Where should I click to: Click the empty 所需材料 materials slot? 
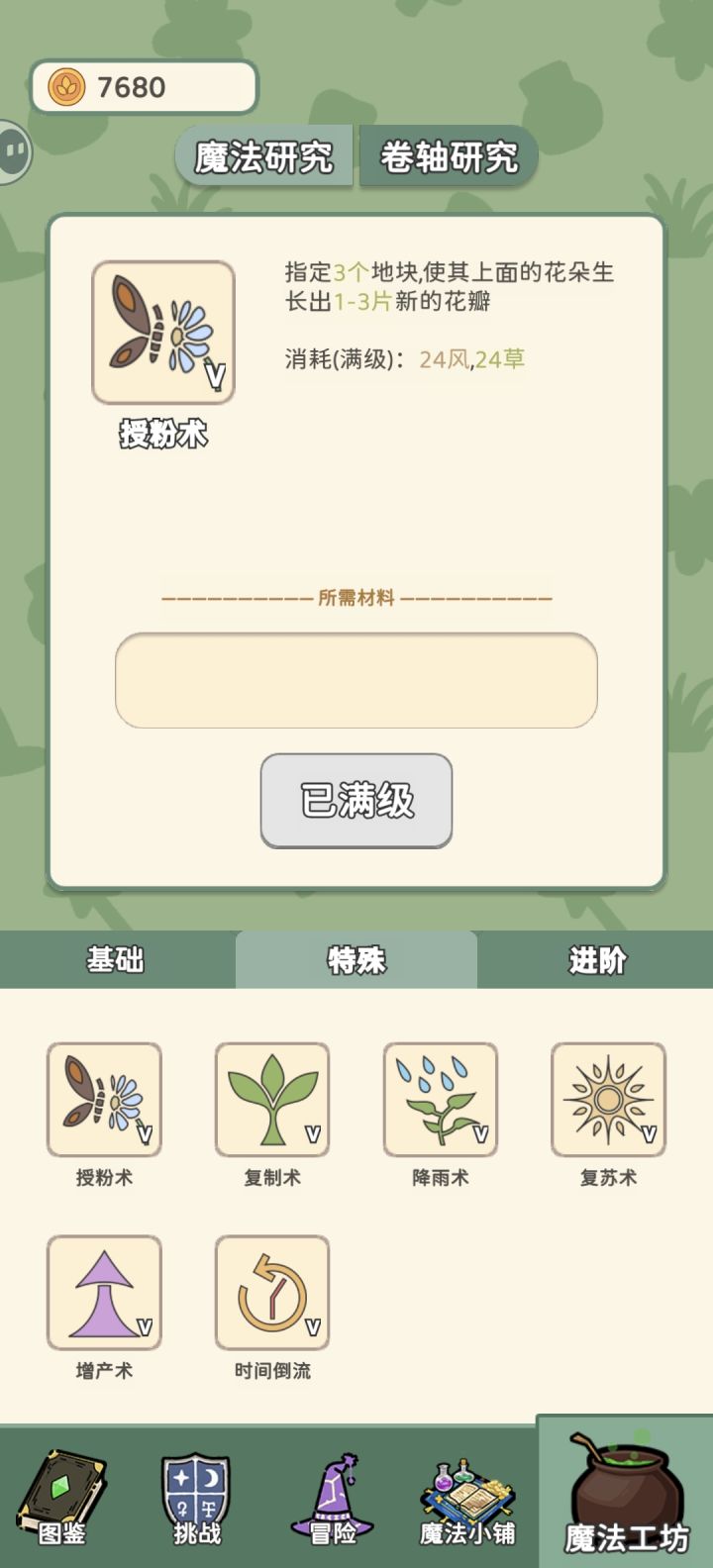356,681
